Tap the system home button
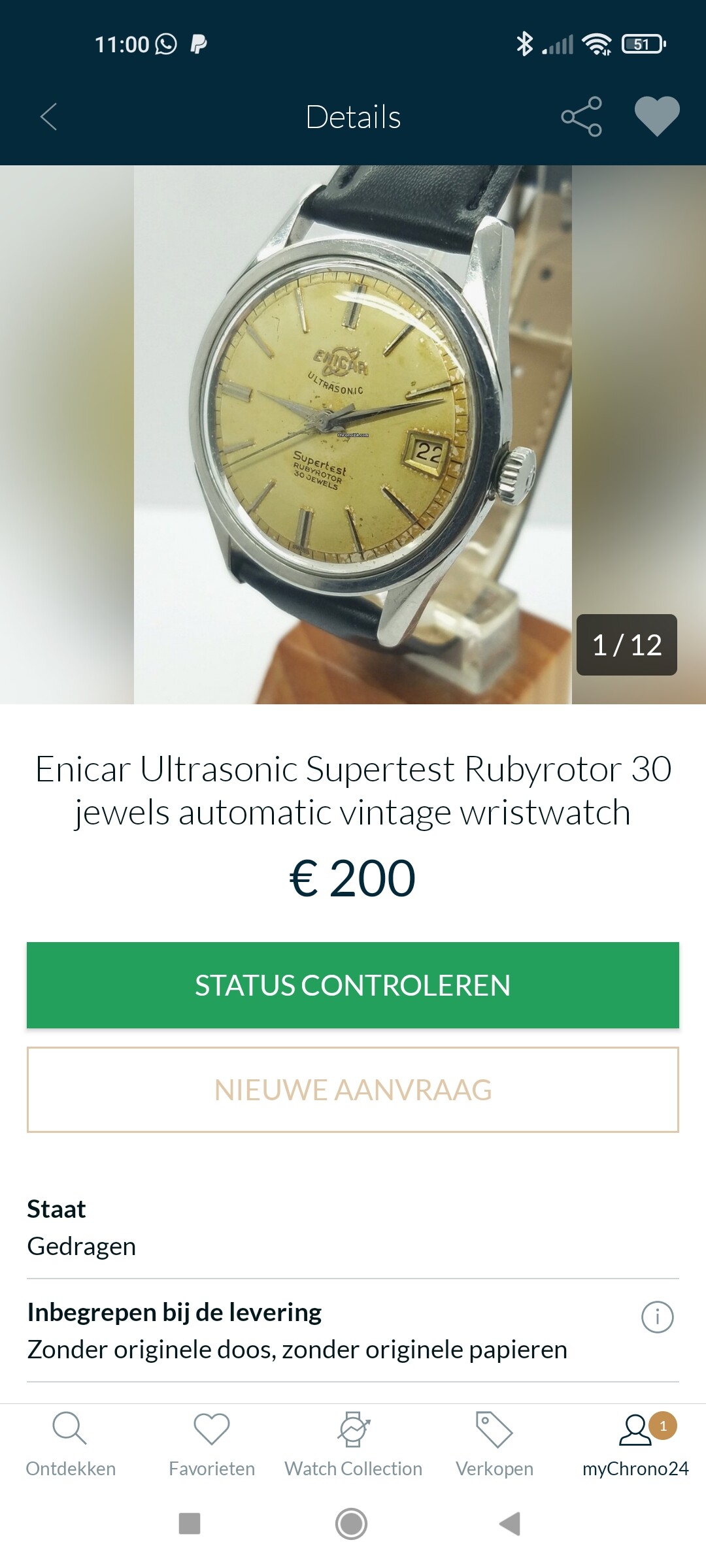Image resolution: width=706 pixels, height=1568 pixels. [x=352, y=1524]
